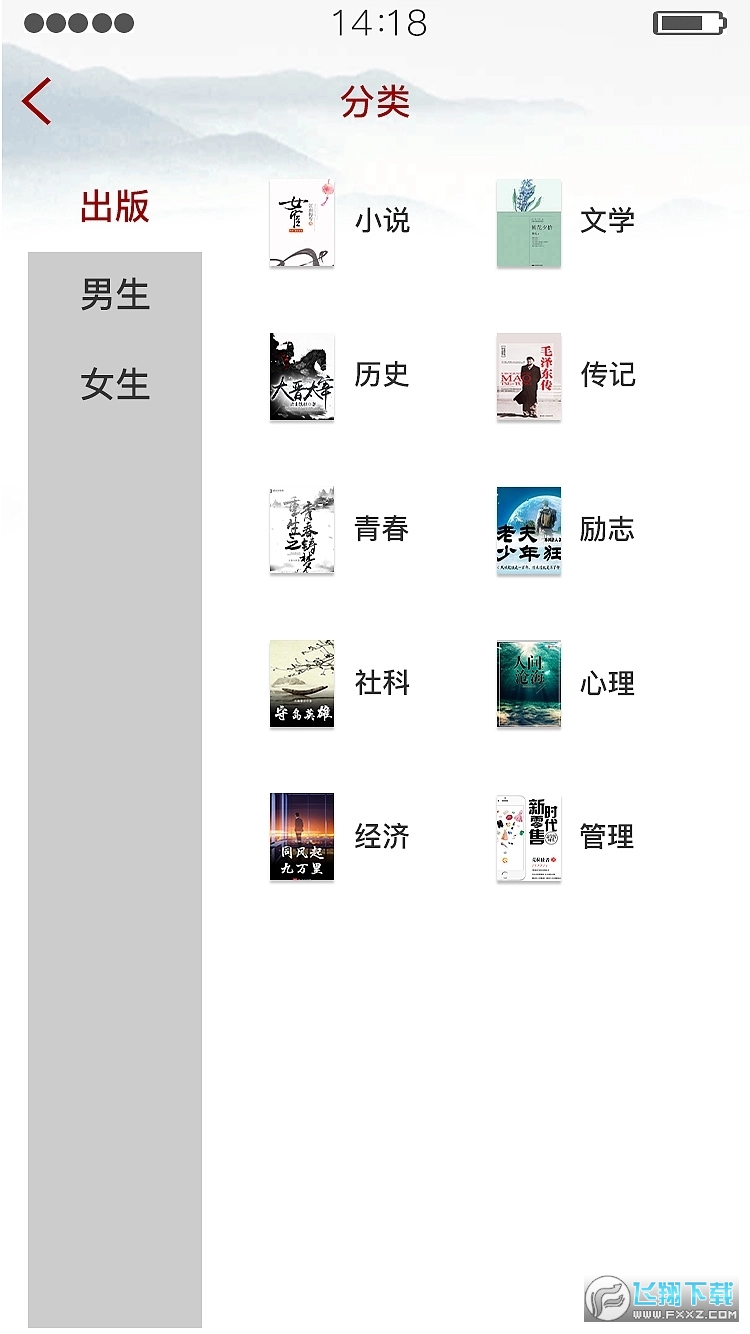Open the 历史 (History) category
This screenshot has width=750, height=1334.
[381, 376]
